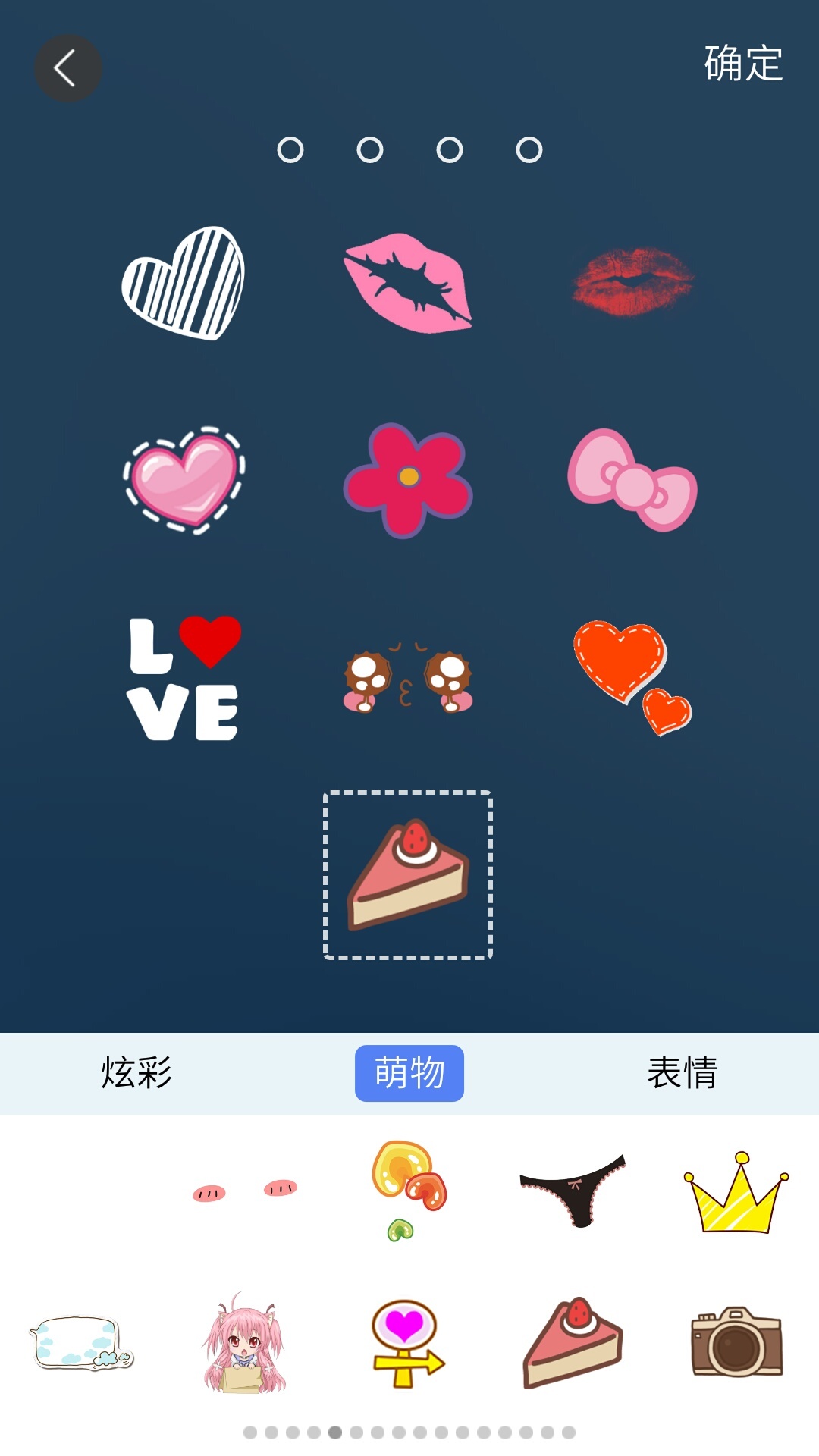Choose the pink blush cheeks sticker
Image resolution: width=819 pixels, height=1456 pixels.
click(244, 1191)
